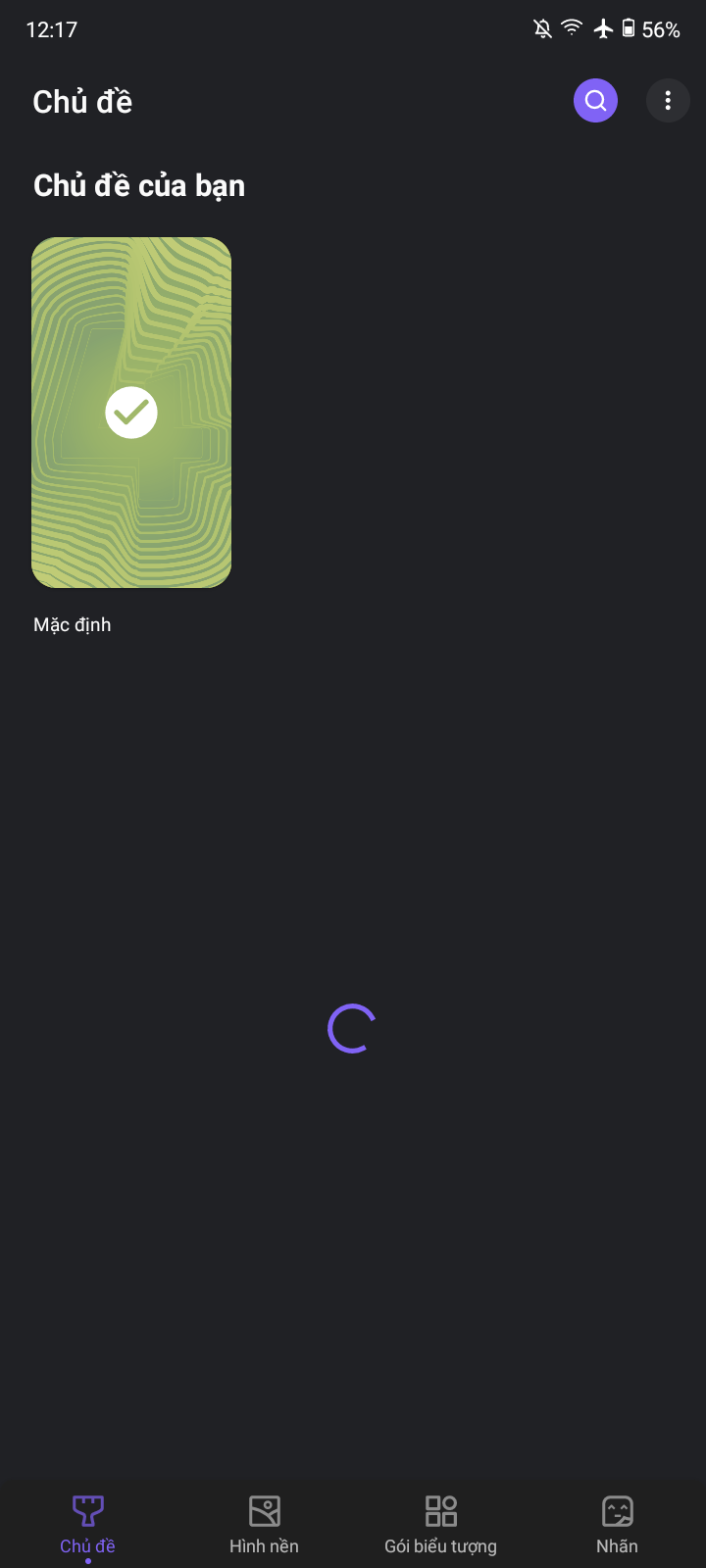This screenshot has height=1568, width=706.
Task: Open the three-dot overflow menu
Action: [668, 100]
